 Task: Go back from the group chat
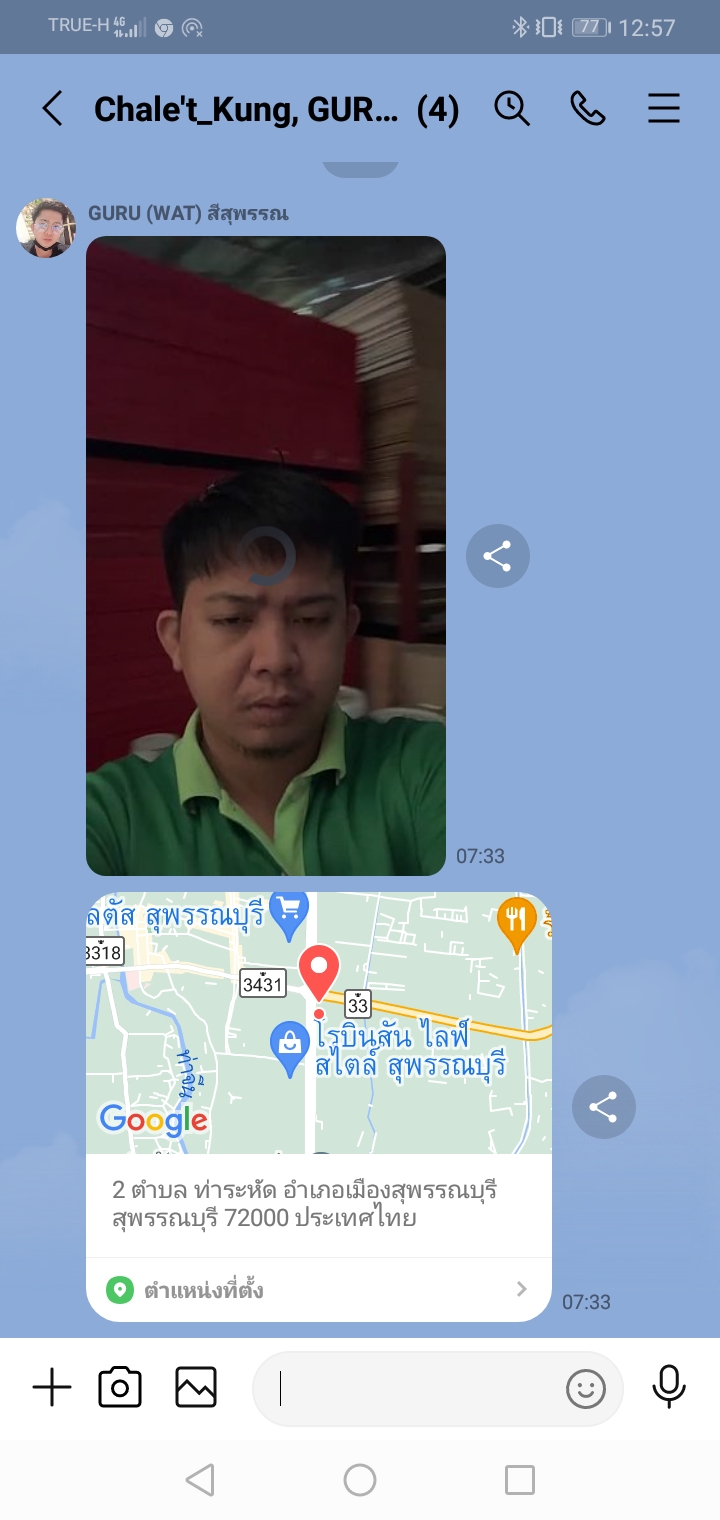52,108
